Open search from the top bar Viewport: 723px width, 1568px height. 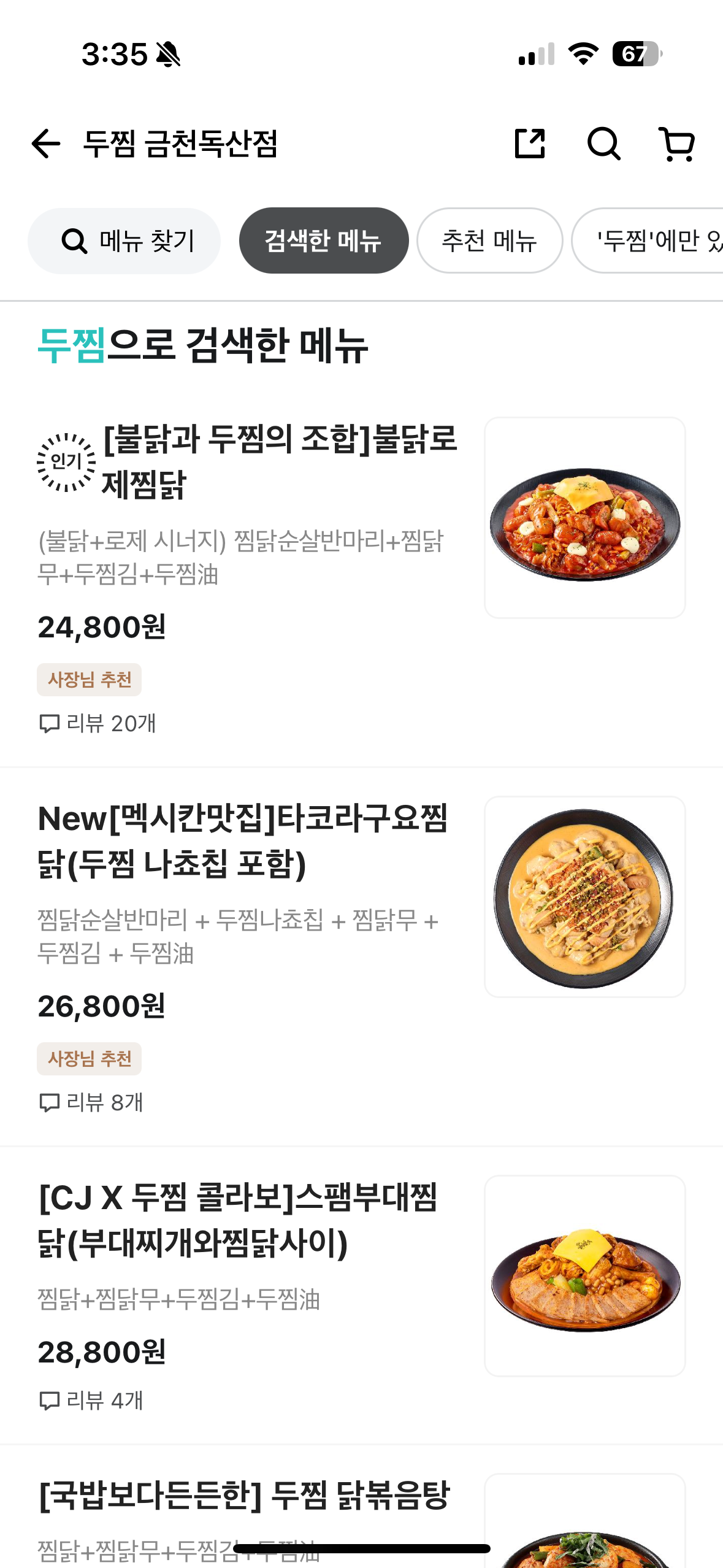[x=603, y=144]
